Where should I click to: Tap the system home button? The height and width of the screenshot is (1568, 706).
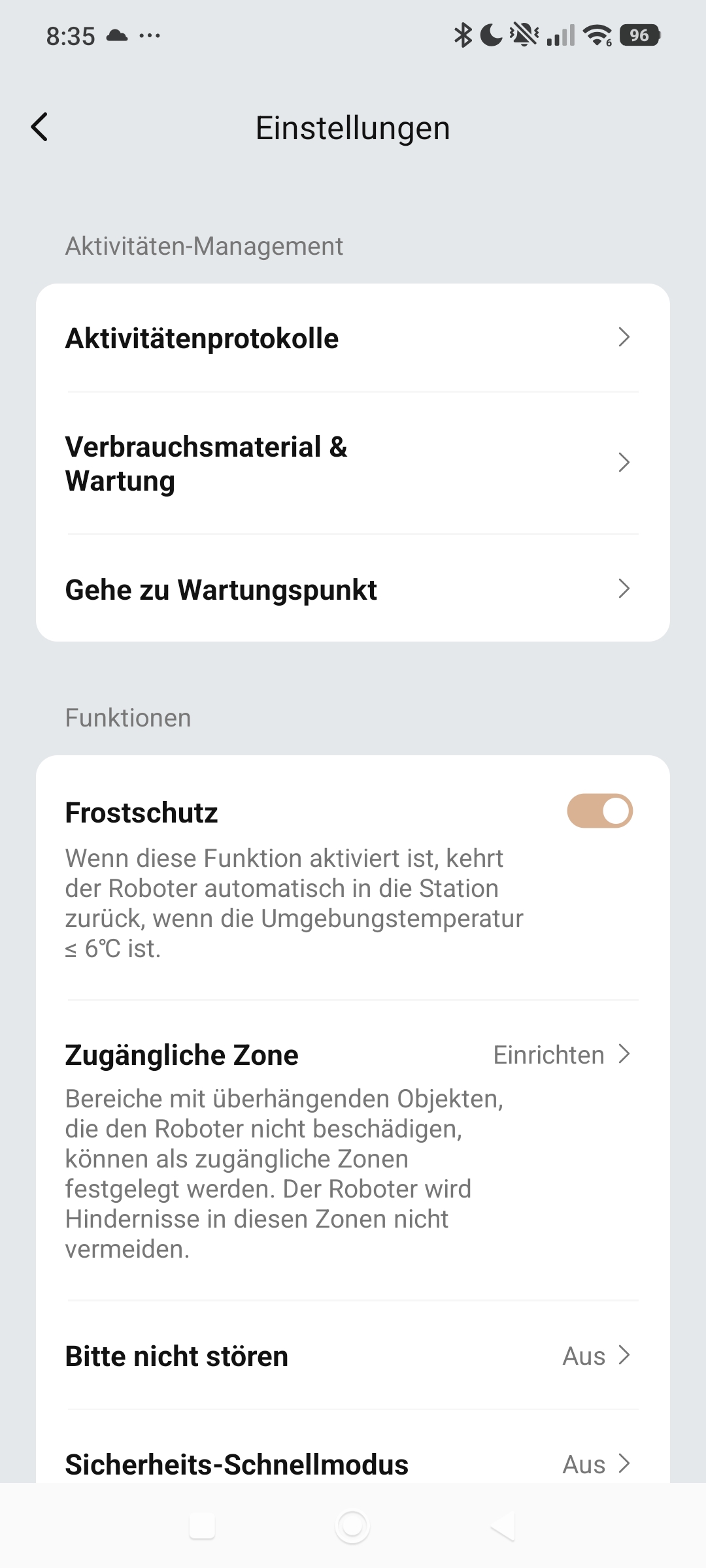(352, 1527)
